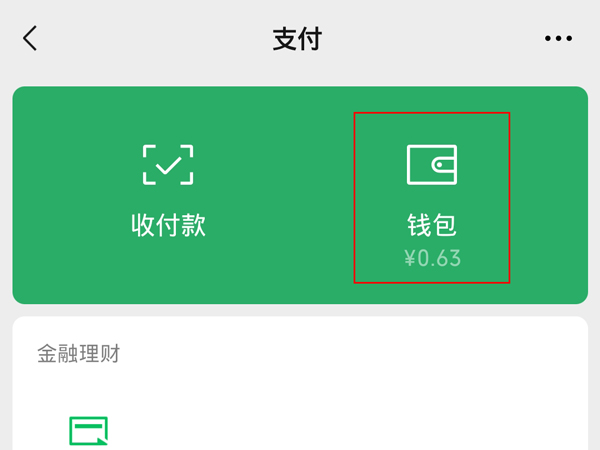Open 收付款 to pay or receive

(168, 190)
